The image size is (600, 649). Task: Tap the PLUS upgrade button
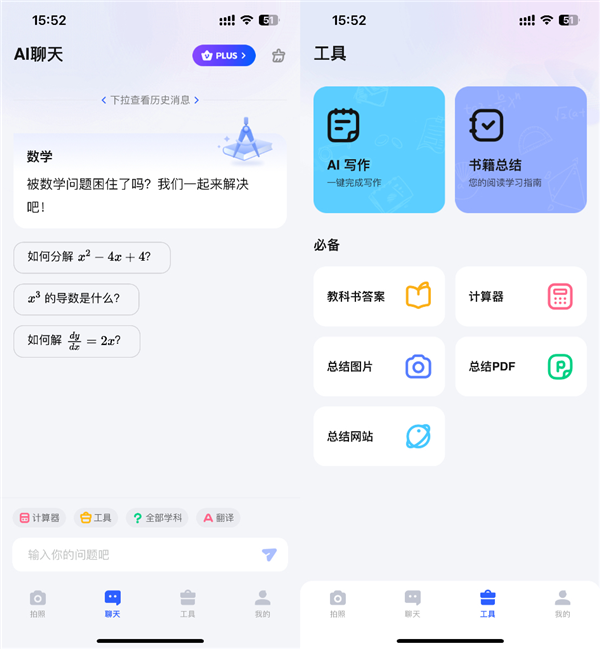[224, 56]
